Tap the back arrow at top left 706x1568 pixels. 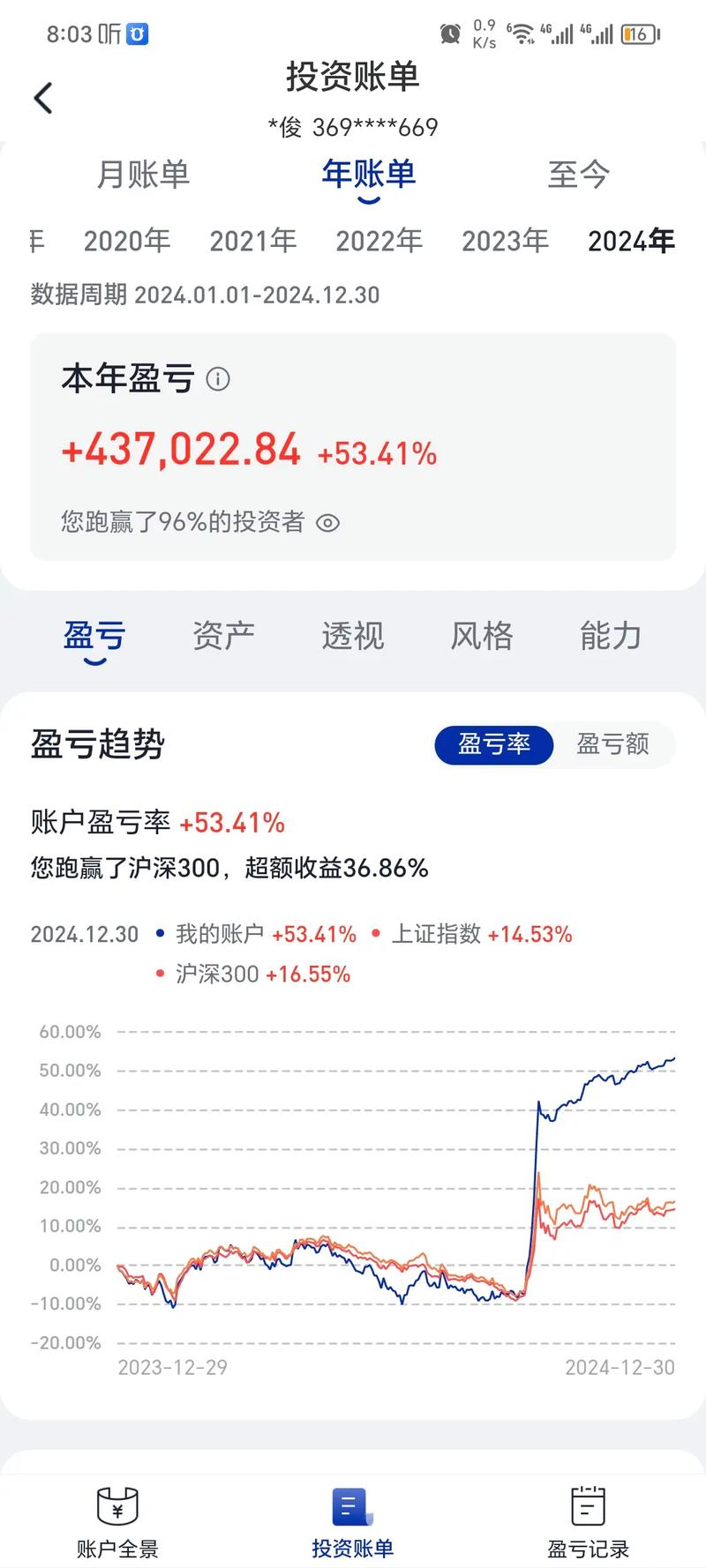[x=44, y=98]
